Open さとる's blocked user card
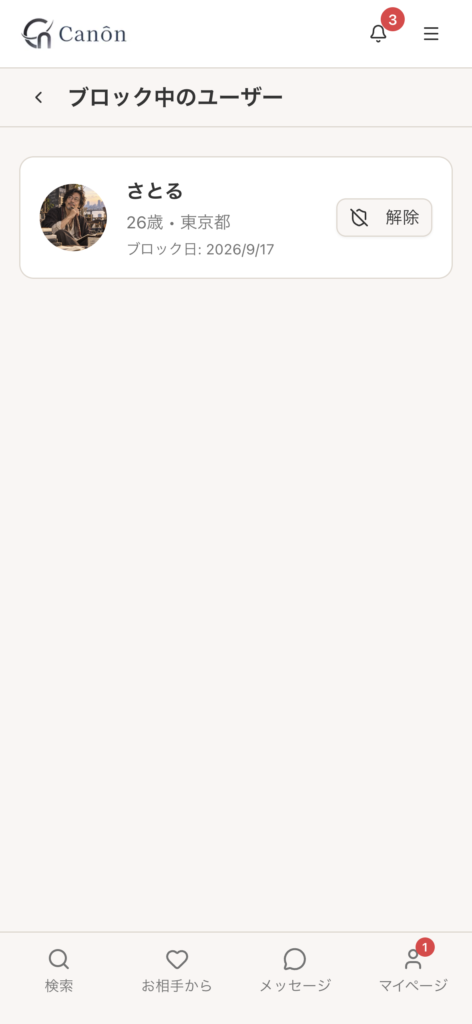This screenshot has height=1024, width=472. [x=236, y=217]
